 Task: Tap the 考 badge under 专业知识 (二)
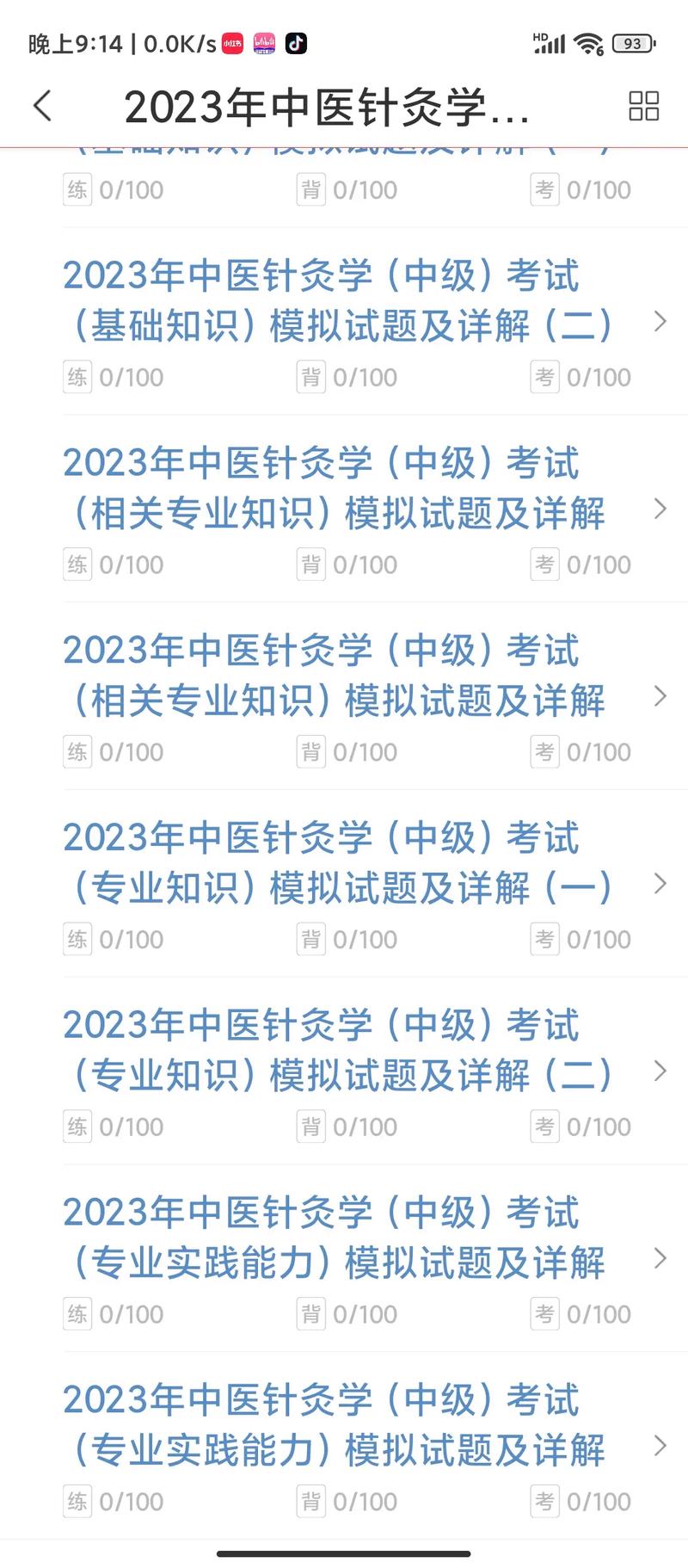545,1126
